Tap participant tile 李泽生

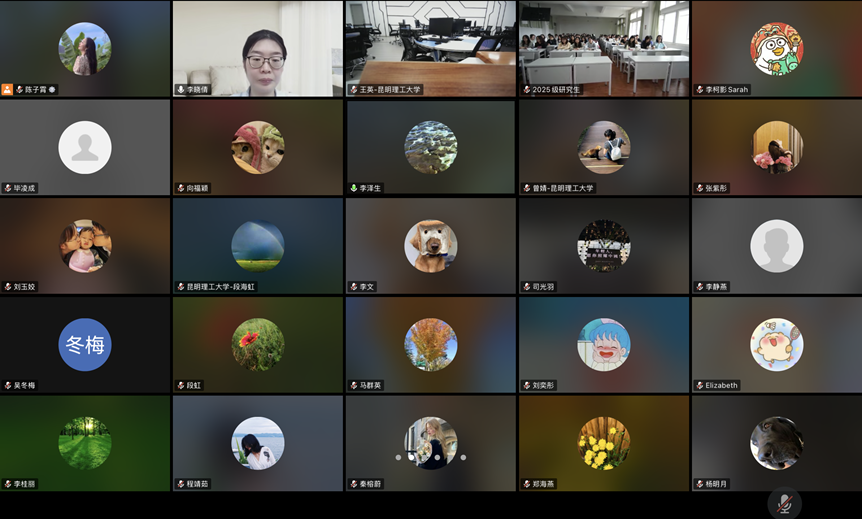pos(431,147)
